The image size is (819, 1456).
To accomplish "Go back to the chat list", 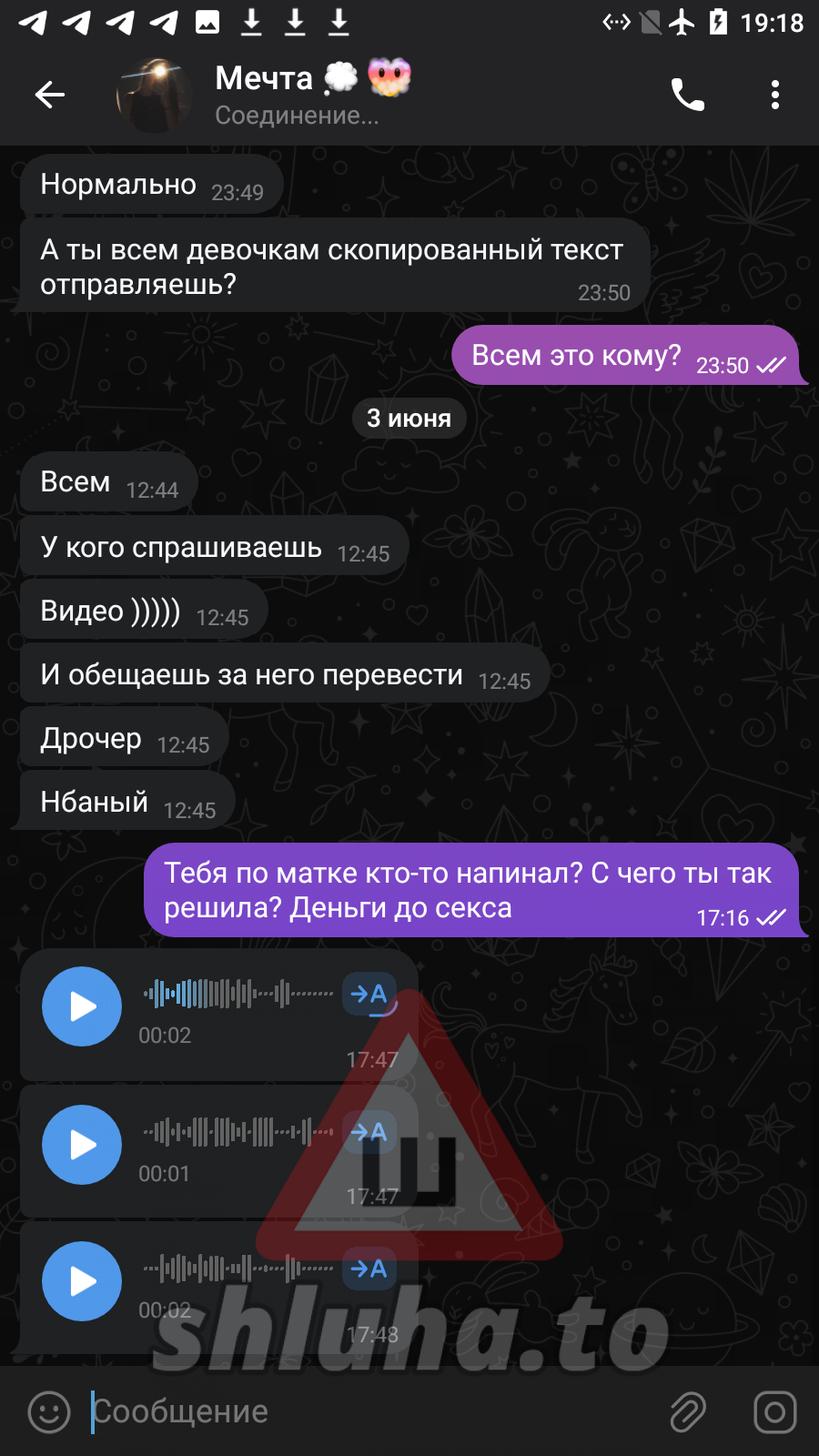I will coord(50,95).
